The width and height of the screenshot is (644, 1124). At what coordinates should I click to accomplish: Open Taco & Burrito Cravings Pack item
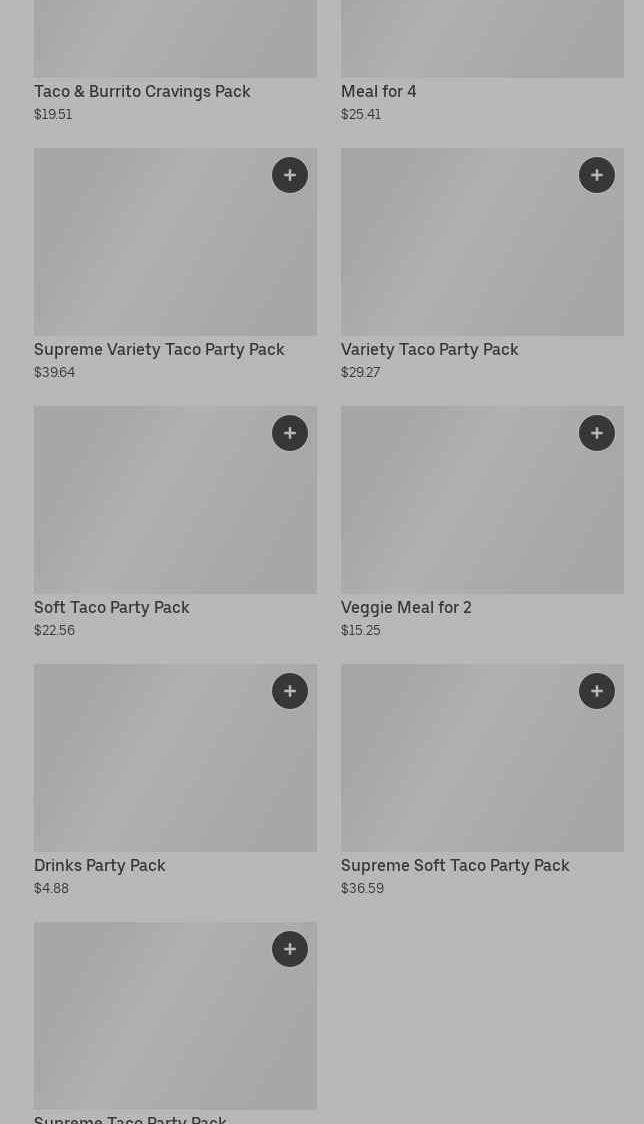[142, 92]
